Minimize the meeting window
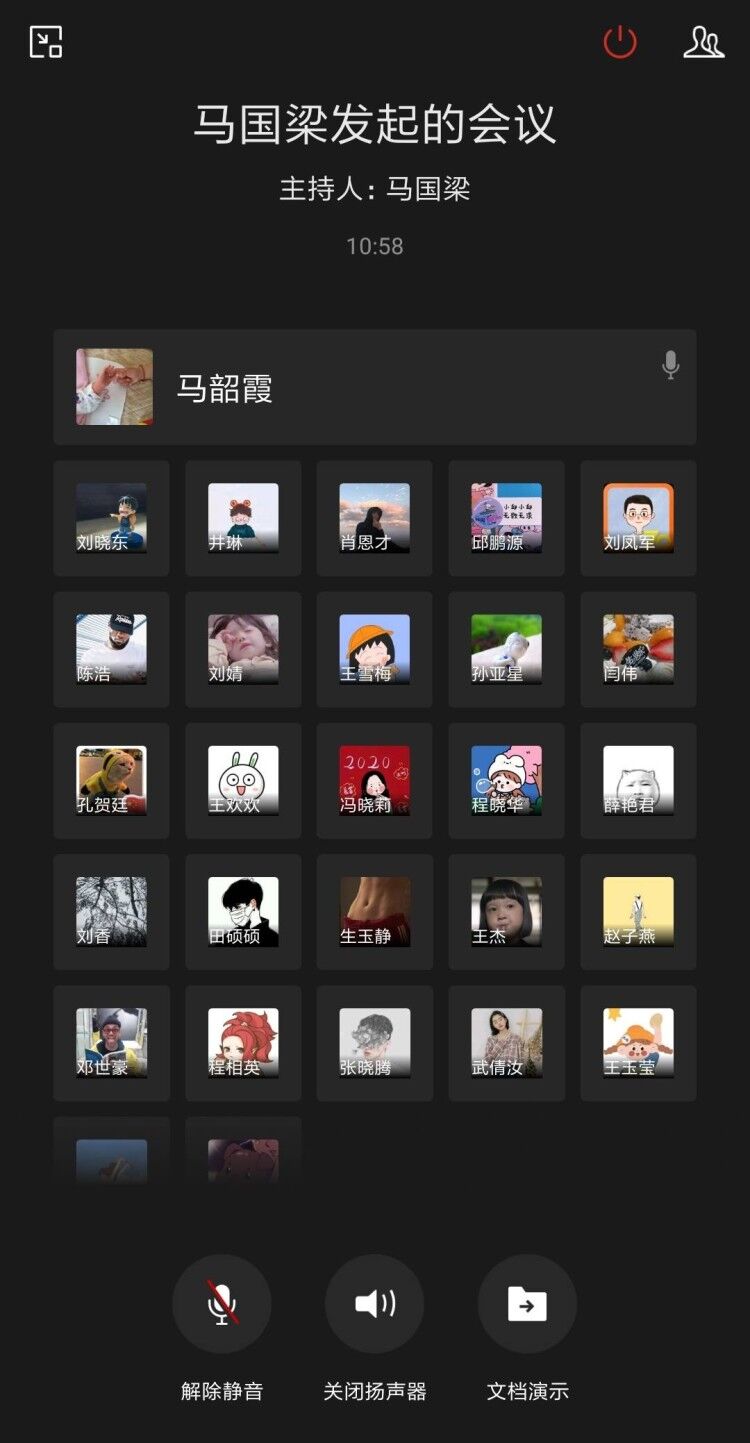The width and height of the screenshot is (750, 1443). pyautogui.click(x=46, y=42)
